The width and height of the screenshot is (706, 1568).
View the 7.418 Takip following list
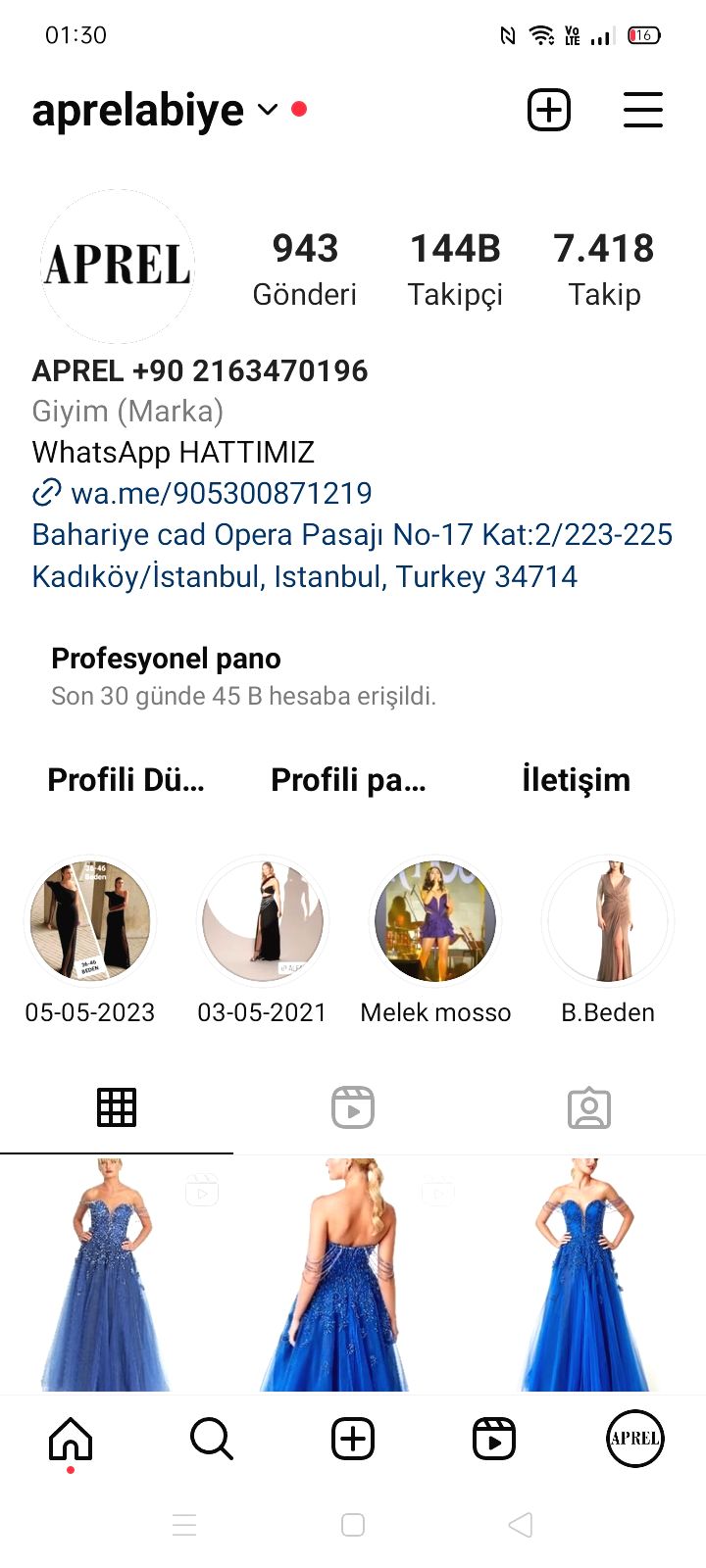pos(604,269)
